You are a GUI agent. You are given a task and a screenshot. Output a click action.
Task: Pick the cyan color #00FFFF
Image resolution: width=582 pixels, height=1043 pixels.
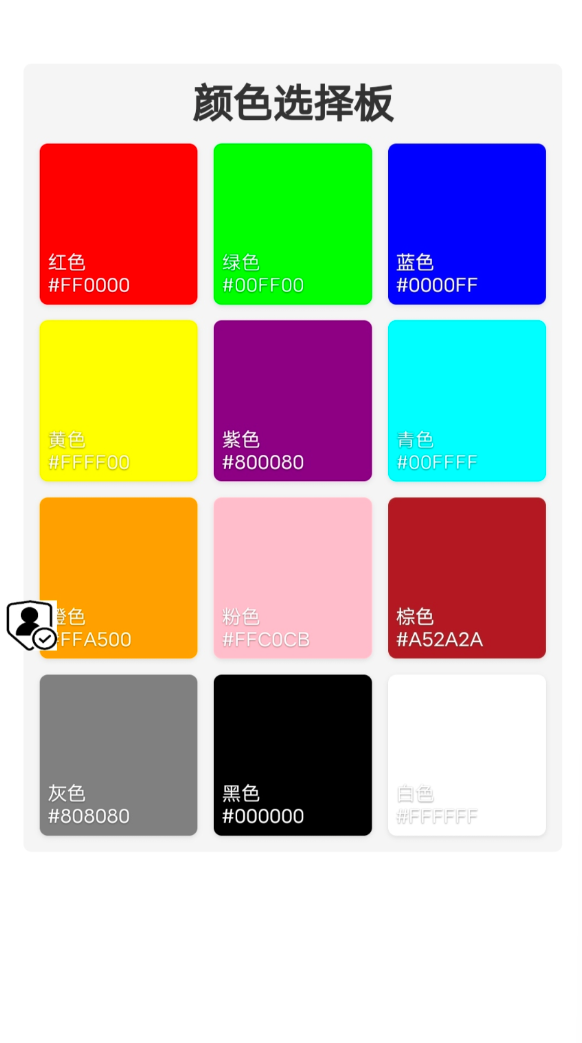pos(467,400)
